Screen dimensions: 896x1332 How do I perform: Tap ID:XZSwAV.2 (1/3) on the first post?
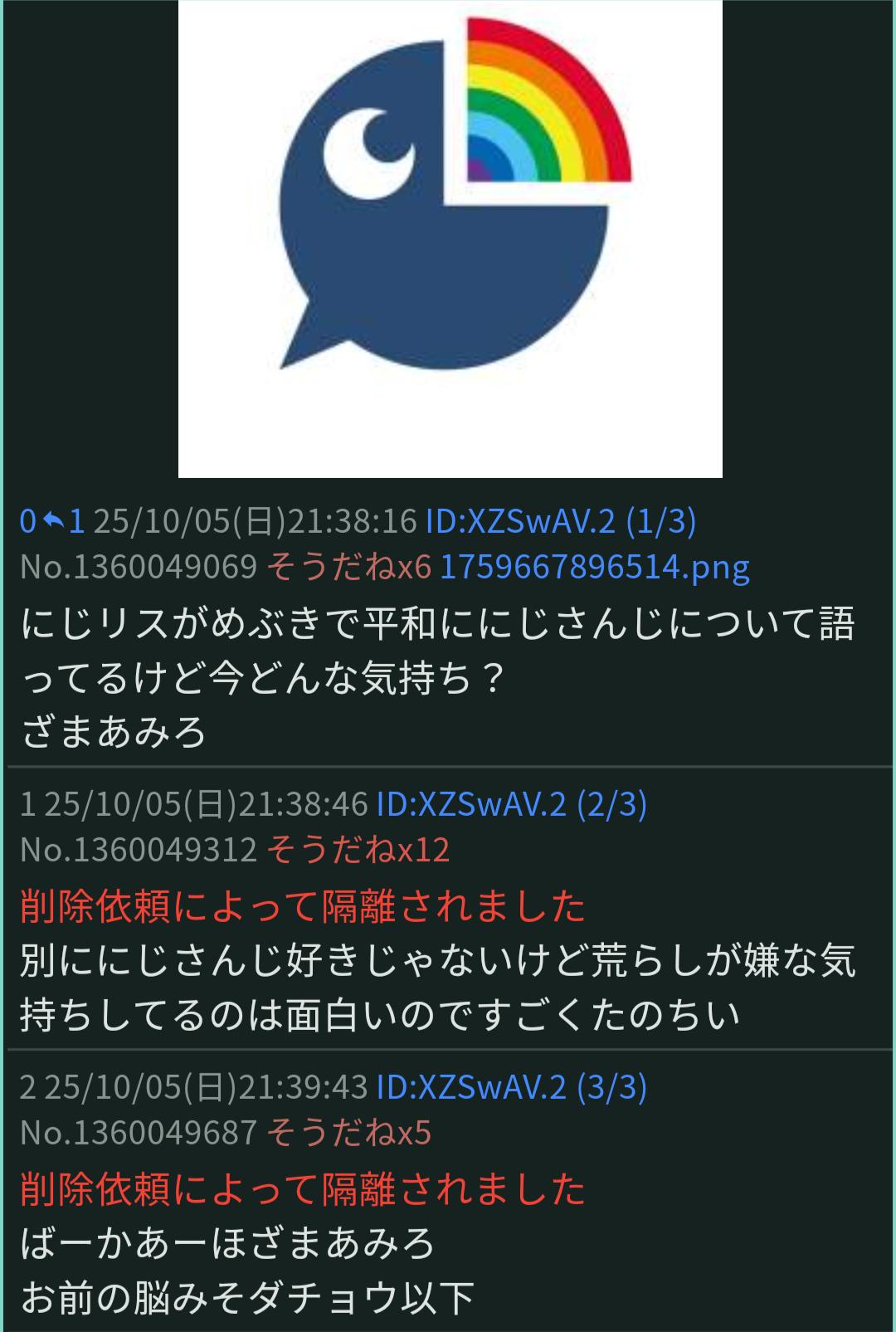point(560,521)
